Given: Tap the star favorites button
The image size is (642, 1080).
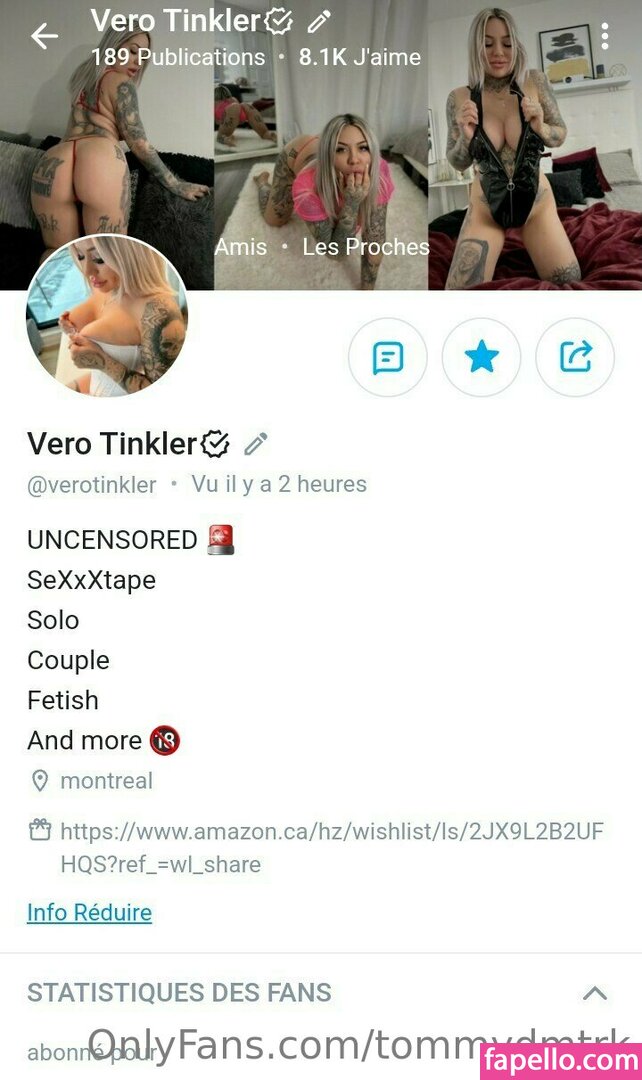Looking at the screenshot, I should tap(482, 357).
